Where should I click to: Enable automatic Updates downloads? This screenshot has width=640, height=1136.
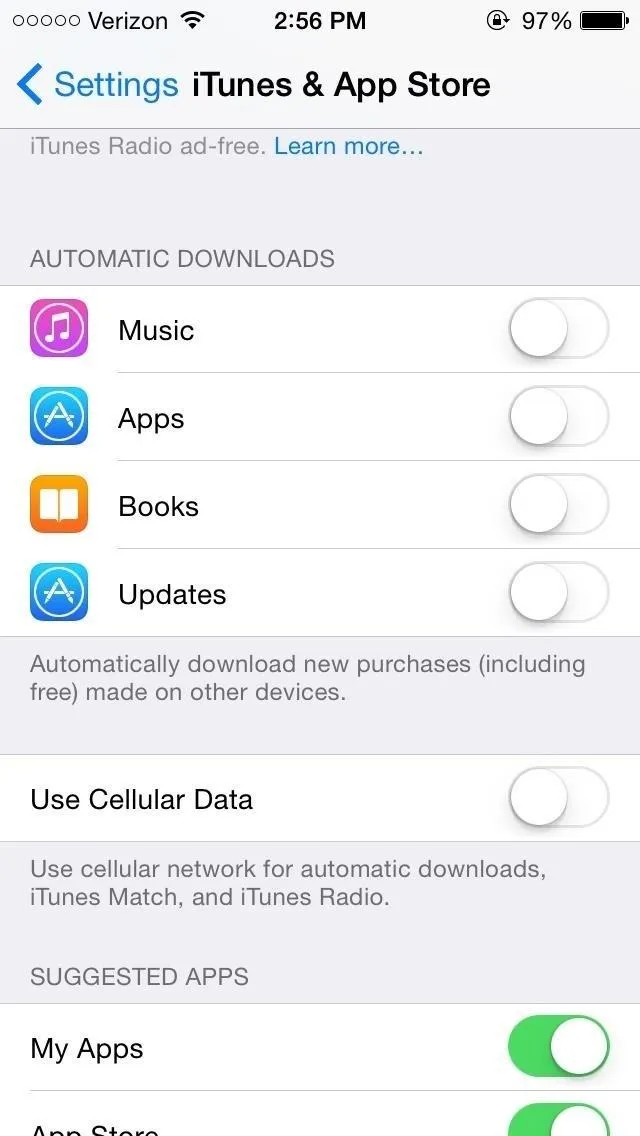point(558,593)
